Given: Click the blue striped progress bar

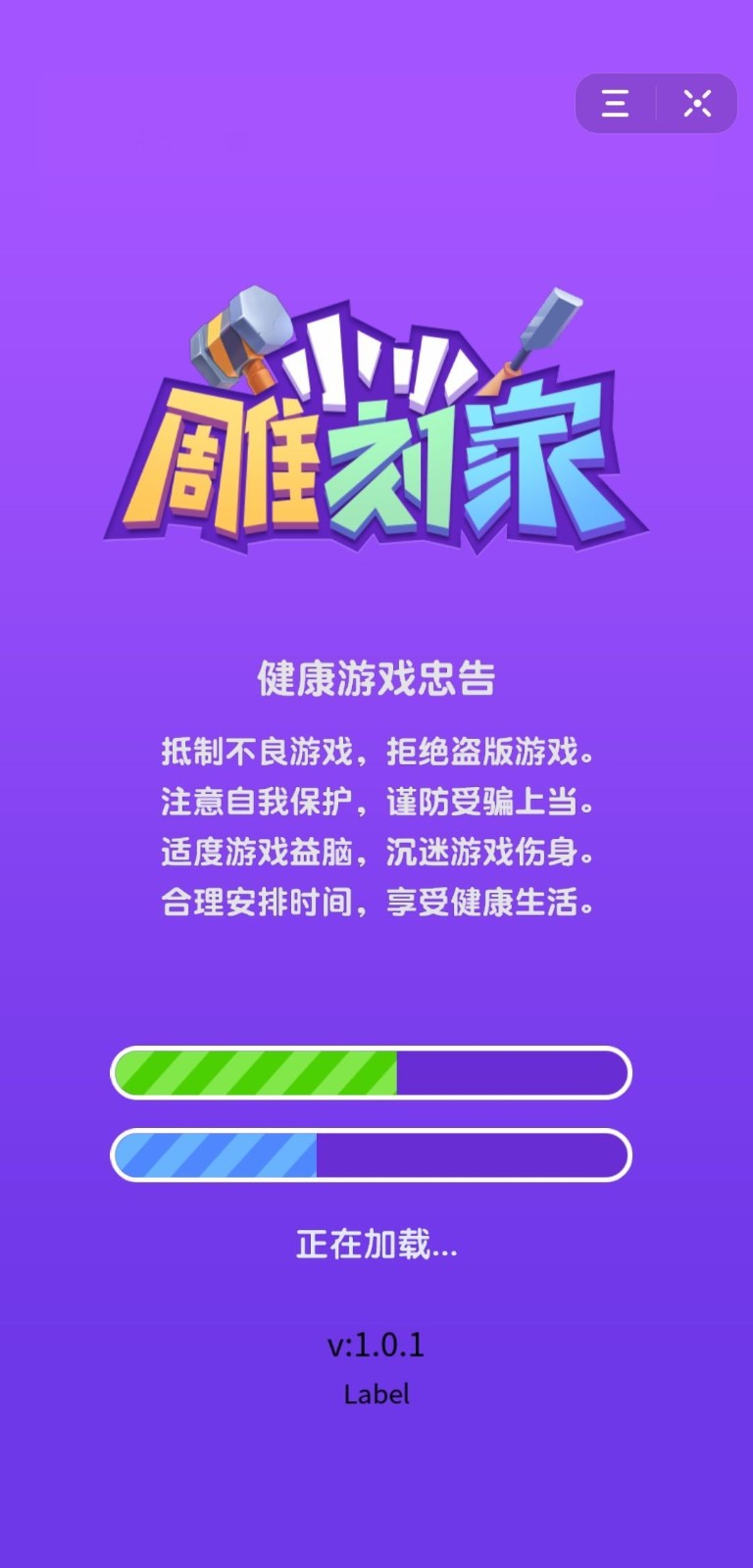Looking at the screenshot, I should tap(216, 1155).
